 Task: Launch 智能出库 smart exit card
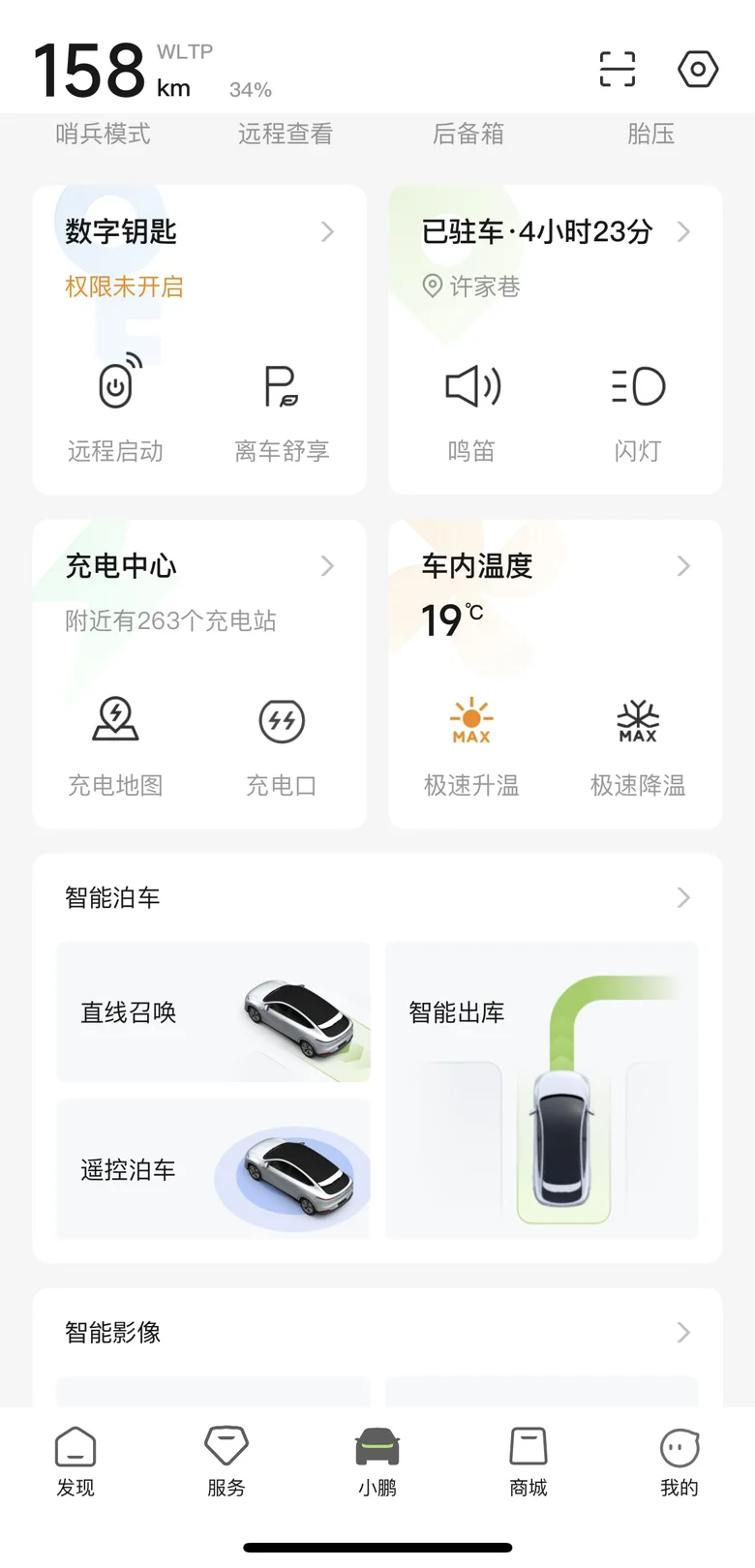coord(542,1090)
